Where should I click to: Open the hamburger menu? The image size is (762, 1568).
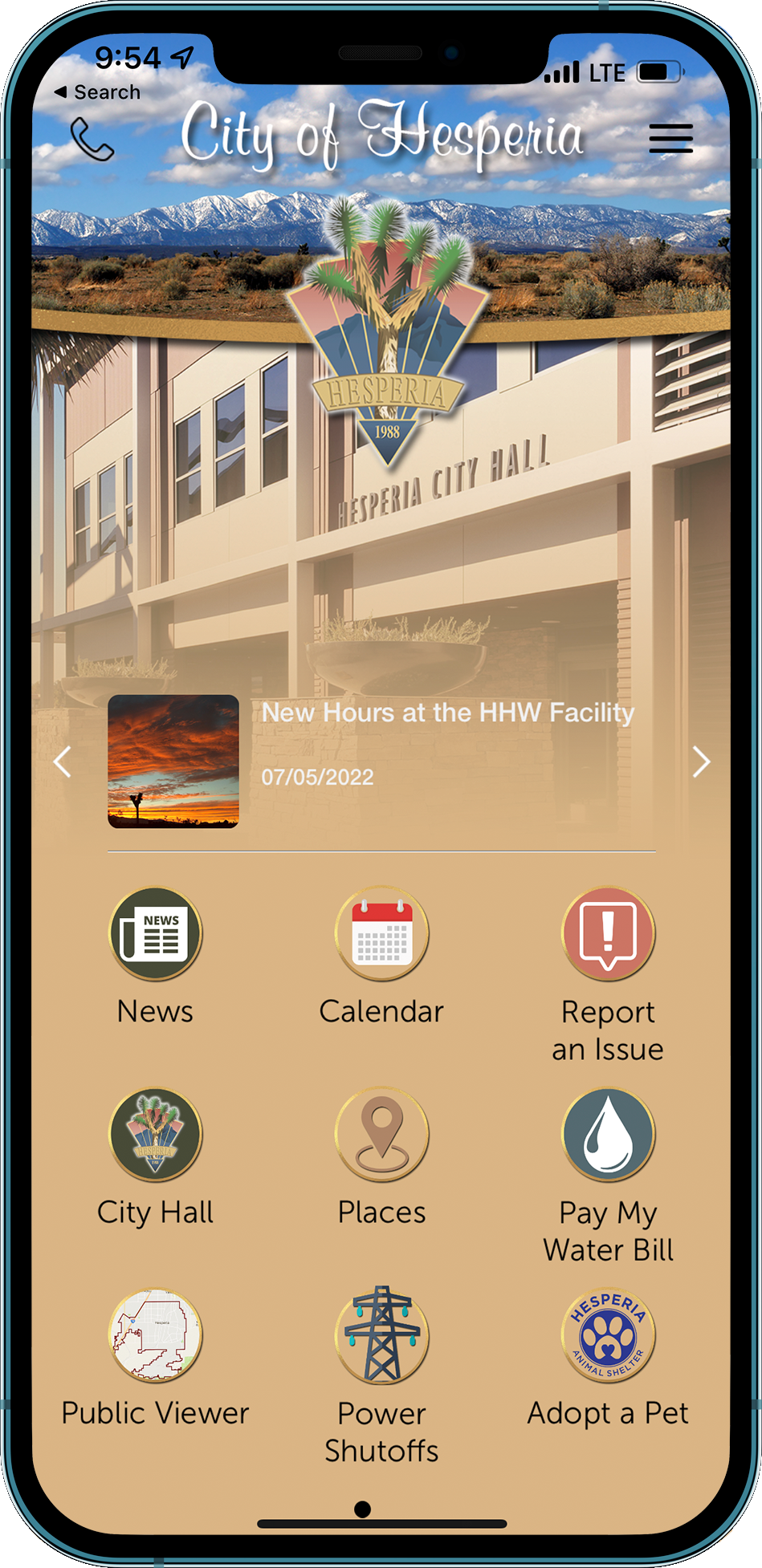coord(670,139)
